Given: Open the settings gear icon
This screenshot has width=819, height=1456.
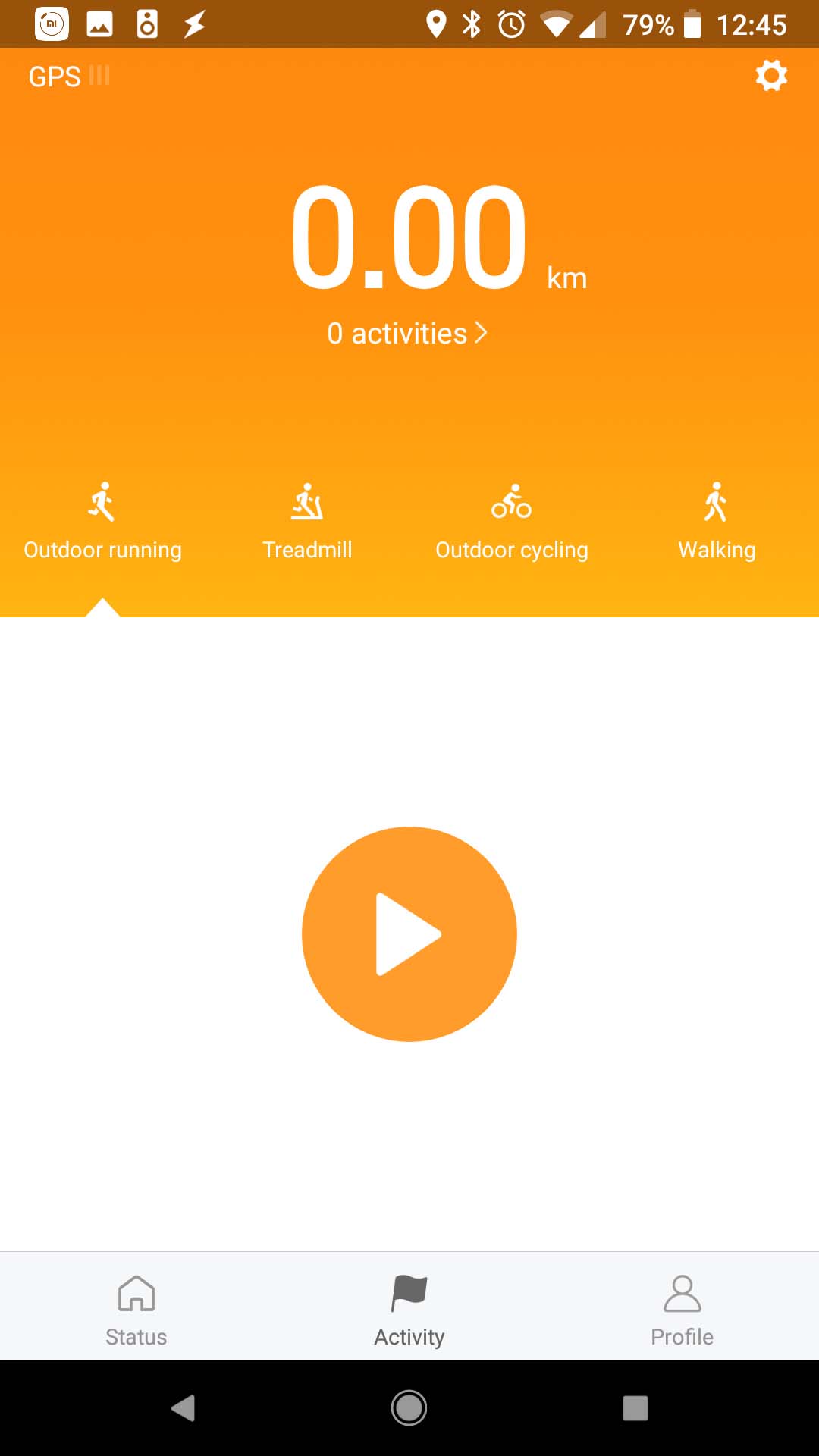Looking at the screenshot, I should [x=771, y=76].
